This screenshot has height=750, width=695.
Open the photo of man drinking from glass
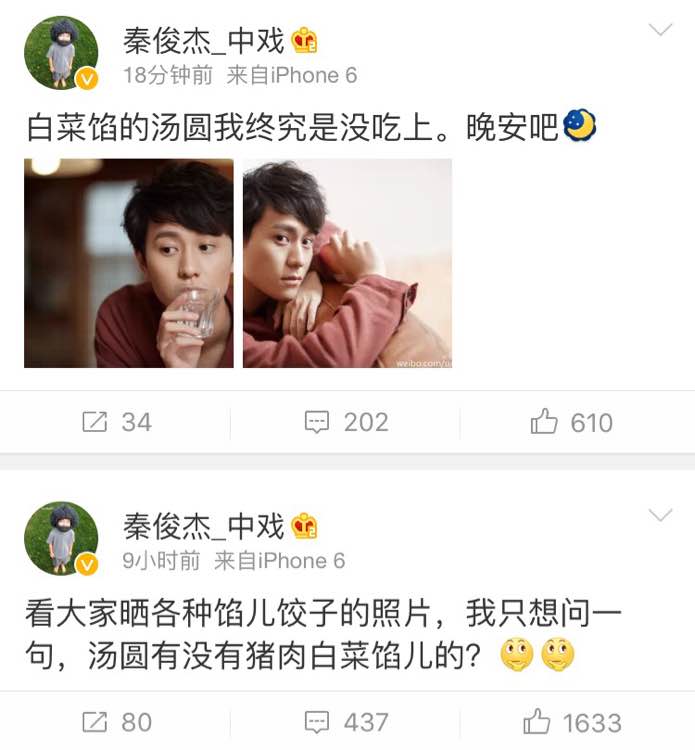(x=129, y=263)
